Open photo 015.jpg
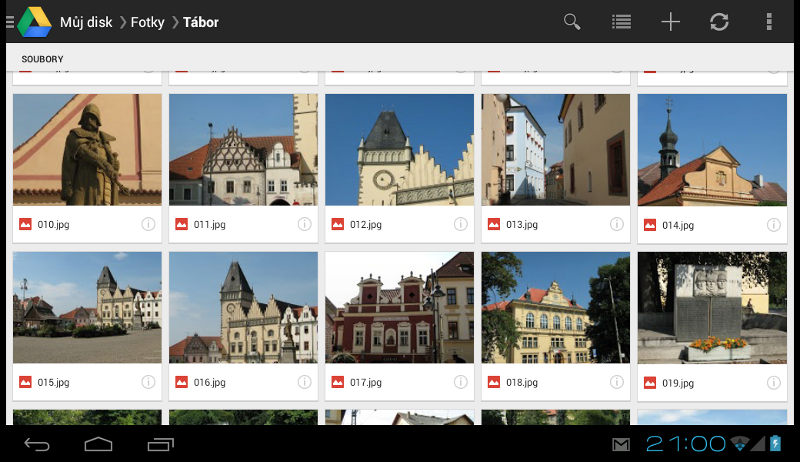The width and height of the screenshot is (800, 462). [87, 307]
